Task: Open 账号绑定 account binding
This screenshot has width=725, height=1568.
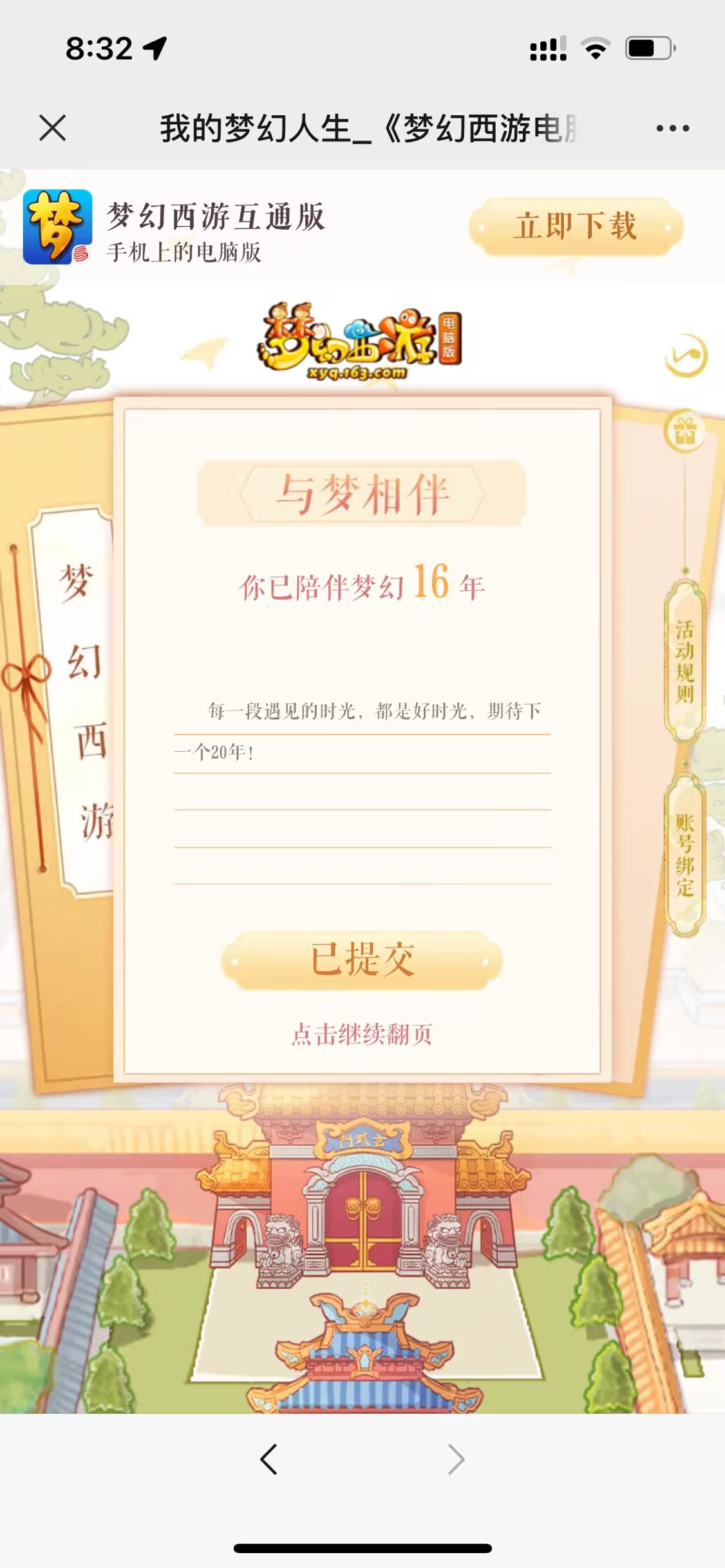Action: (x=684, y=855)
